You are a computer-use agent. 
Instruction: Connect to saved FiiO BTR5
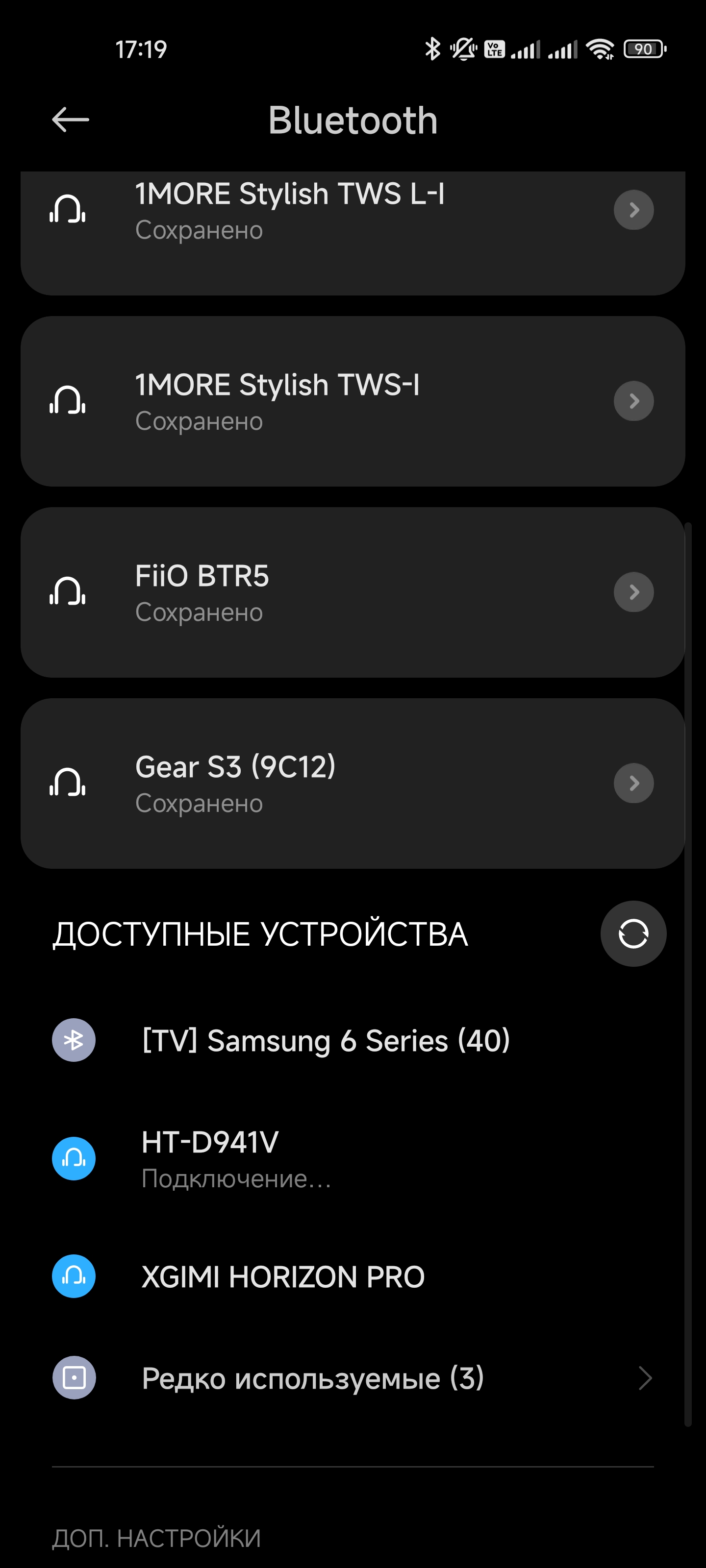[x=202, y=592]
